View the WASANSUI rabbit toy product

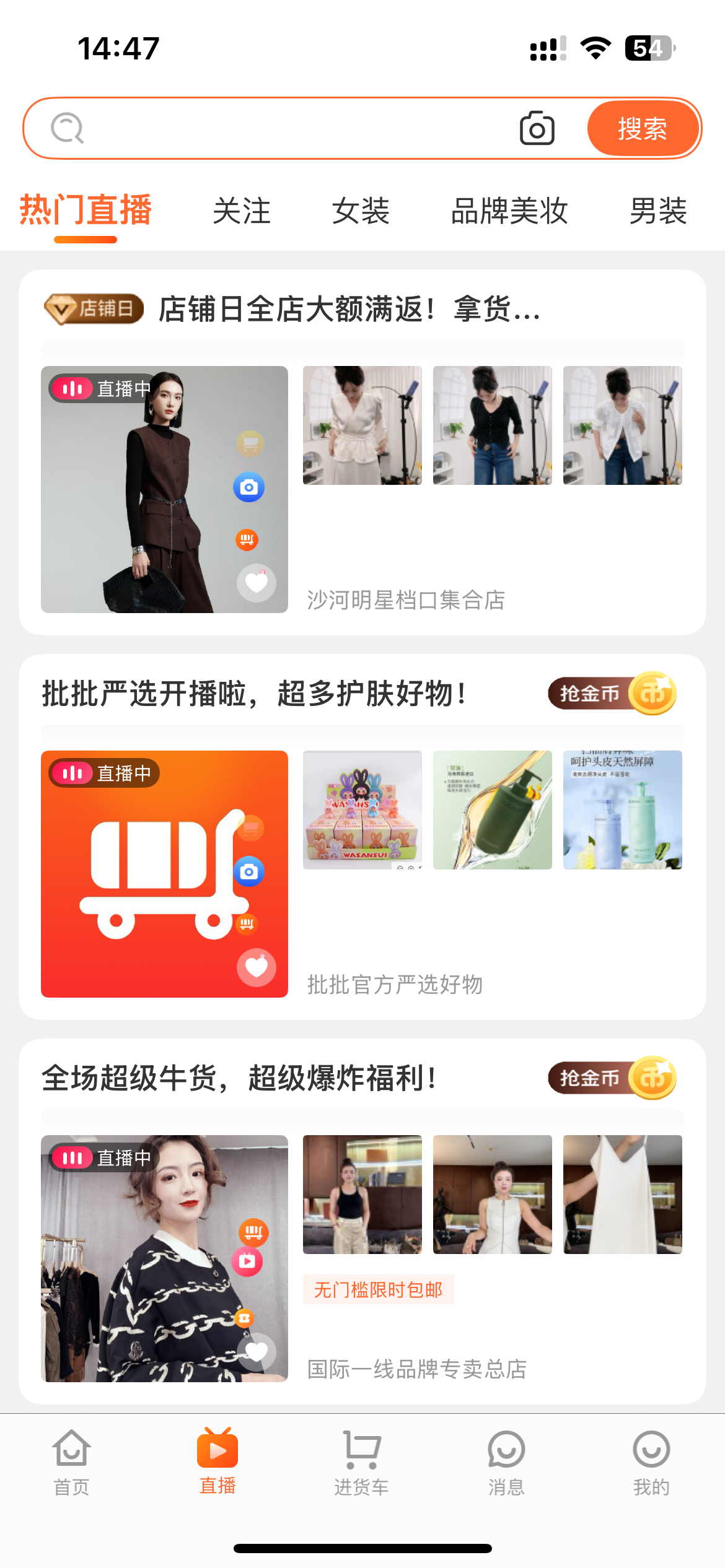[x=362, y=810]
